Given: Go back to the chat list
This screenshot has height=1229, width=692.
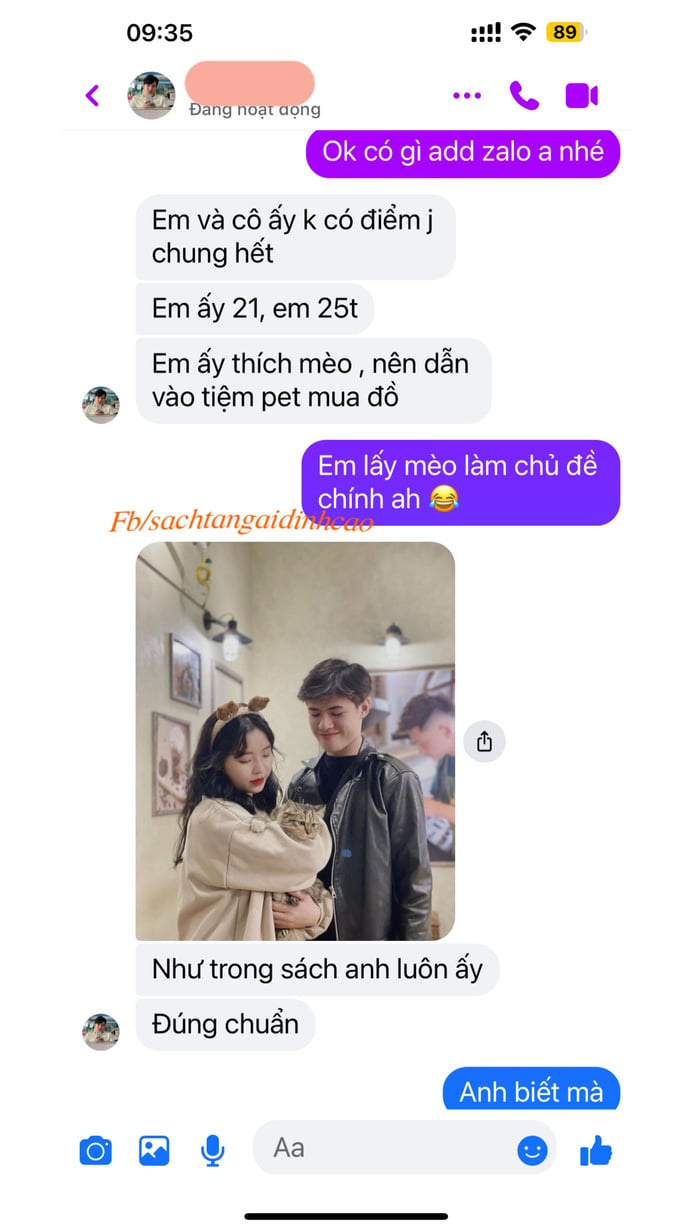Looking at the screenshot, I should pyautogui.click(x=93, y=96).
